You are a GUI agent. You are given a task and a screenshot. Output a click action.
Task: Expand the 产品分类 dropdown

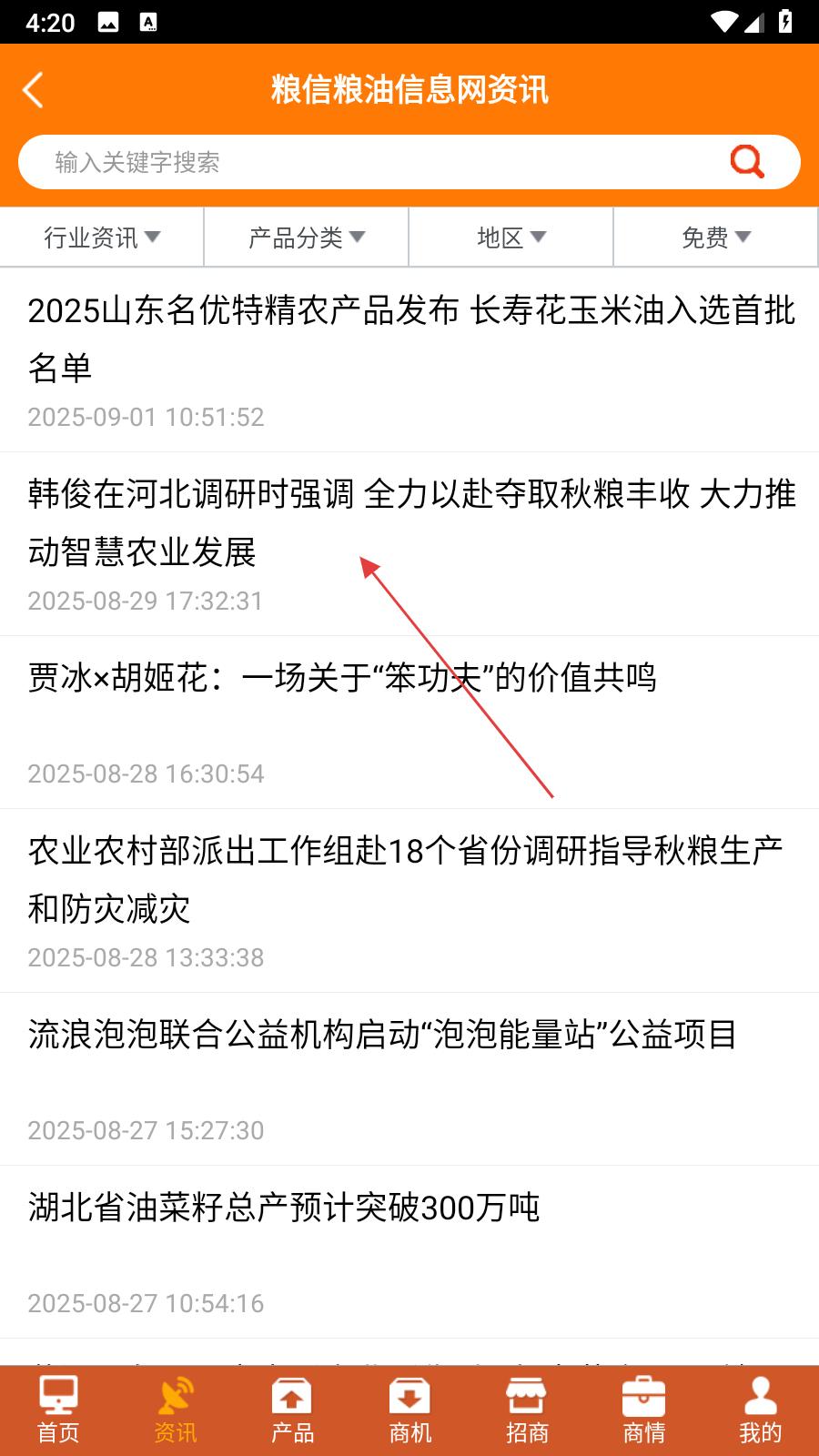307,238
